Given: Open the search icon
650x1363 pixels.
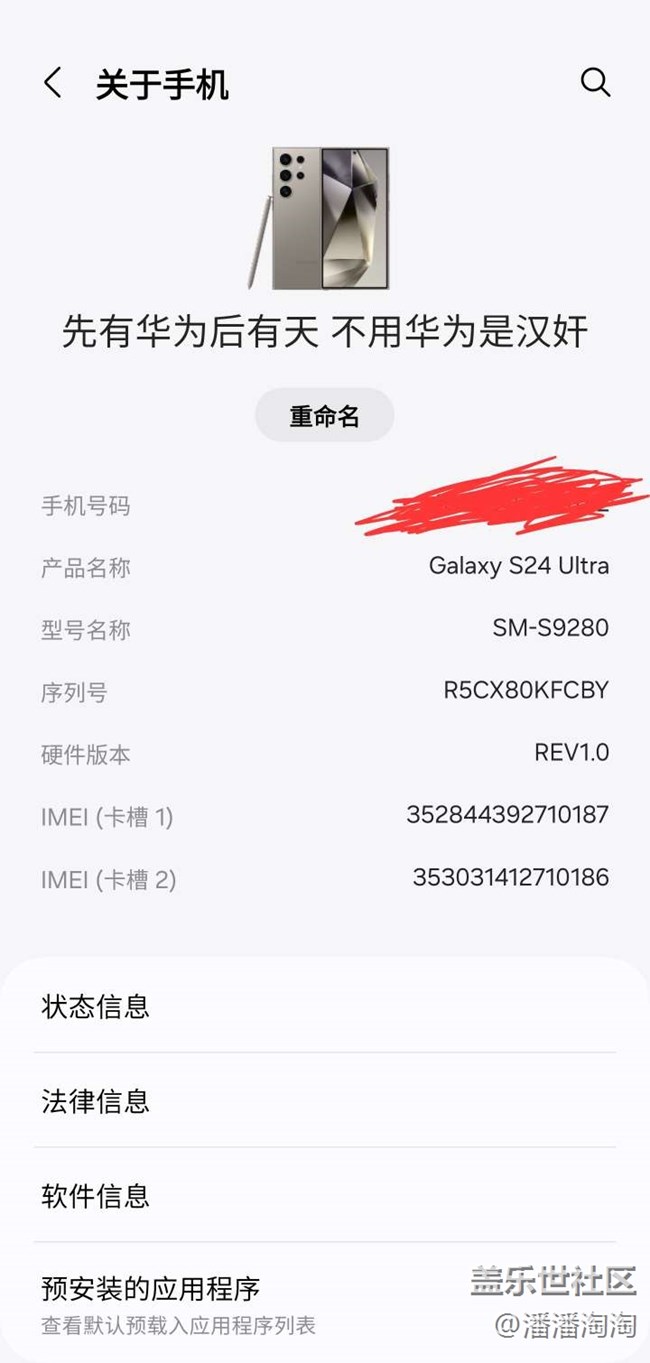Looking at the screenshot, I should tap(595, 83).
